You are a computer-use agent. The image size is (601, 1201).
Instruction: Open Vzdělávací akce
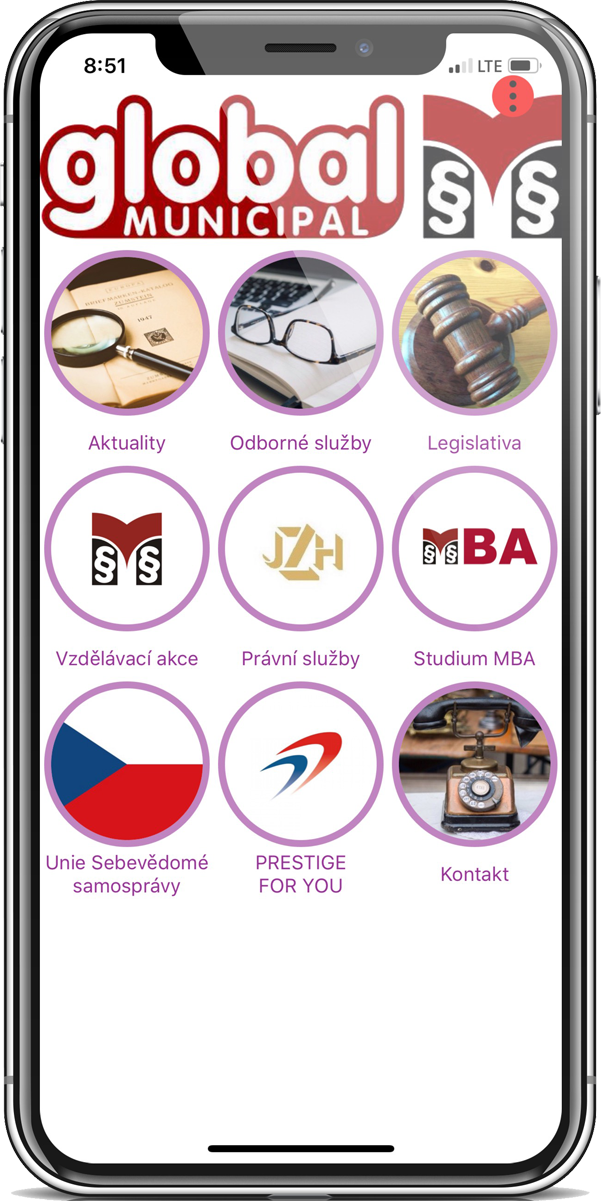[127, 550]
